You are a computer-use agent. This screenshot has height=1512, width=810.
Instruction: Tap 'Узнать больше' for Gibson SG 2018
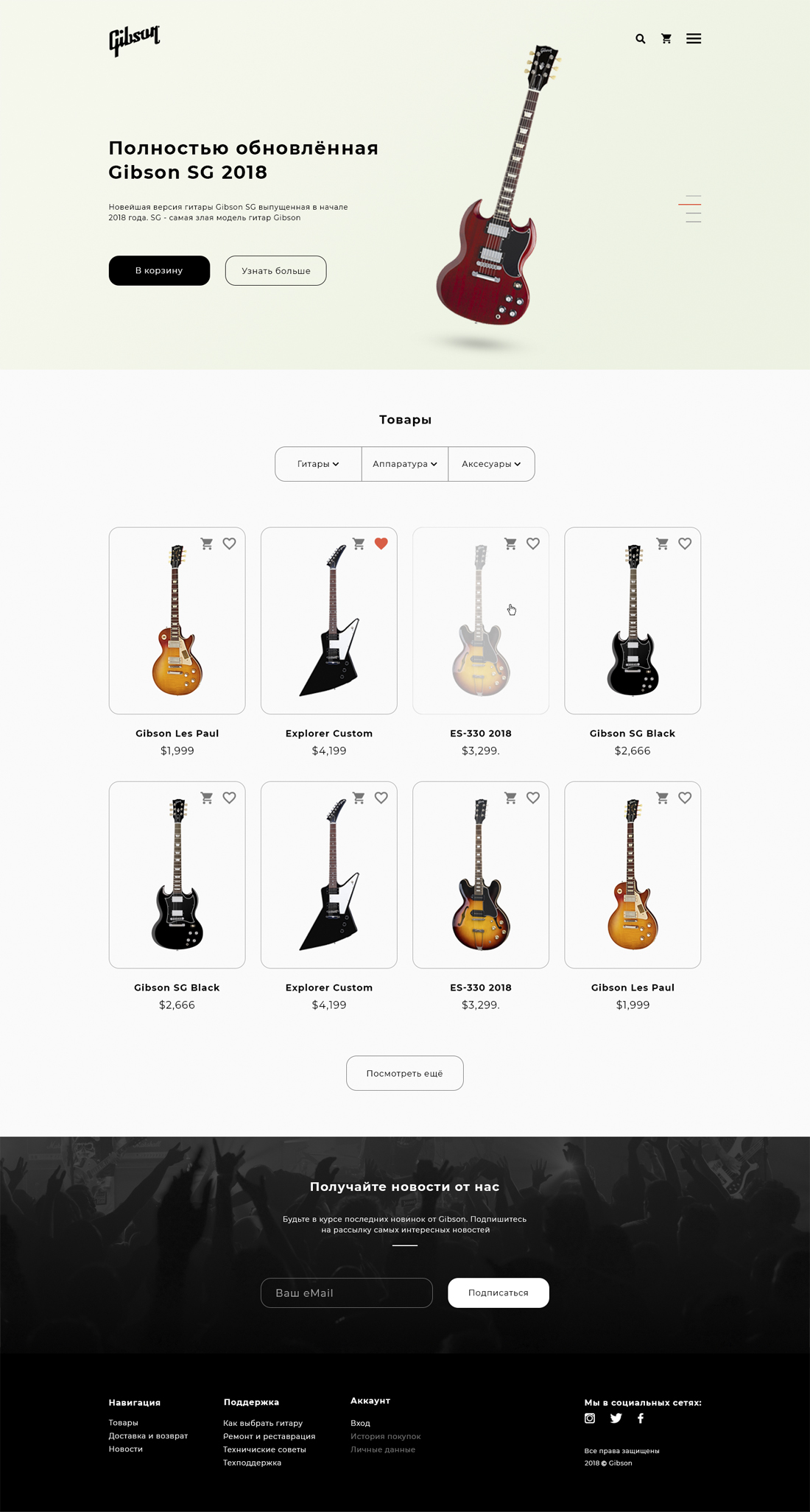(275, 270)
